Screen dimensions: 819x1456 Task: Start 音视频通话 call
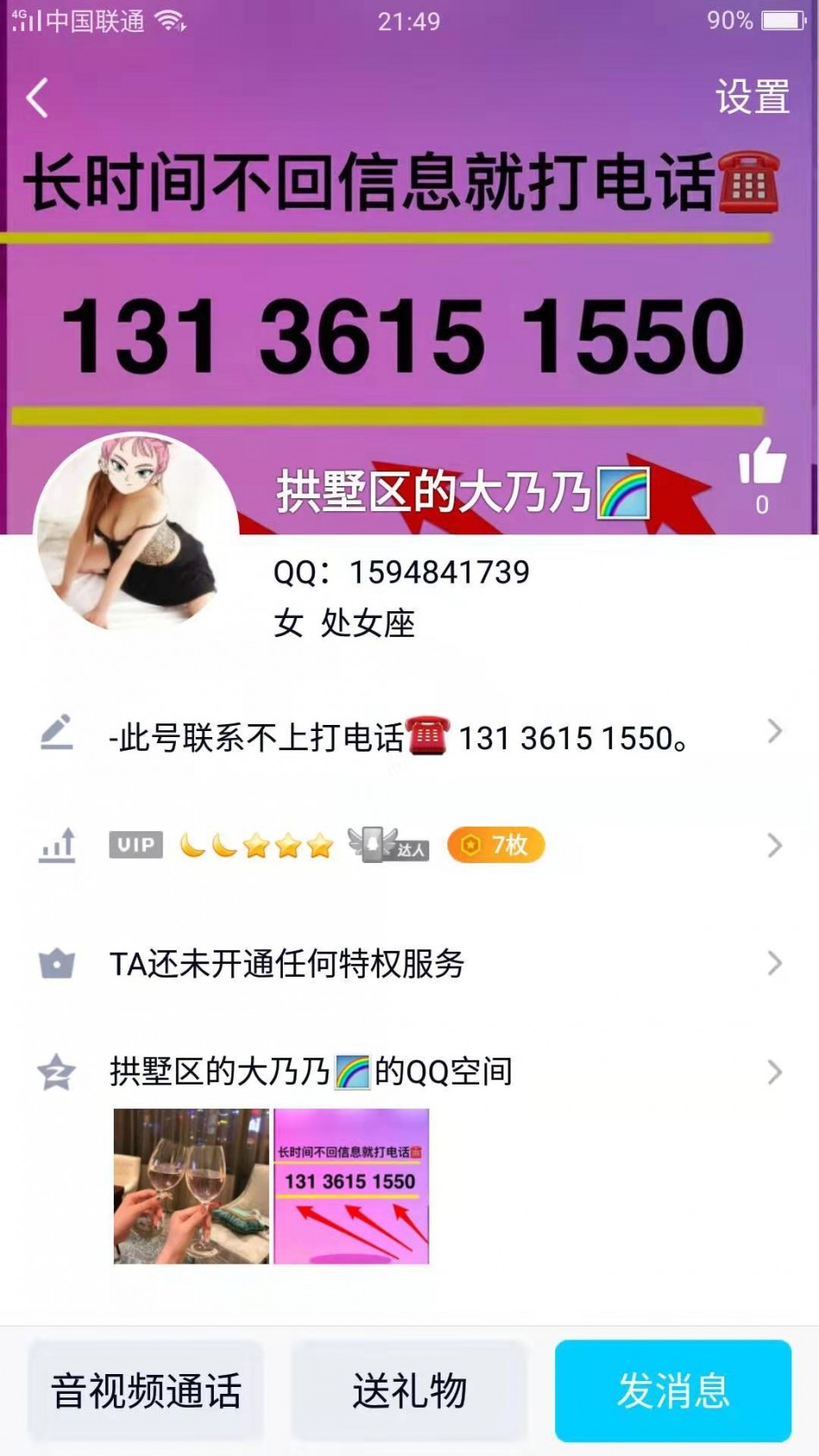[147, 1390]
